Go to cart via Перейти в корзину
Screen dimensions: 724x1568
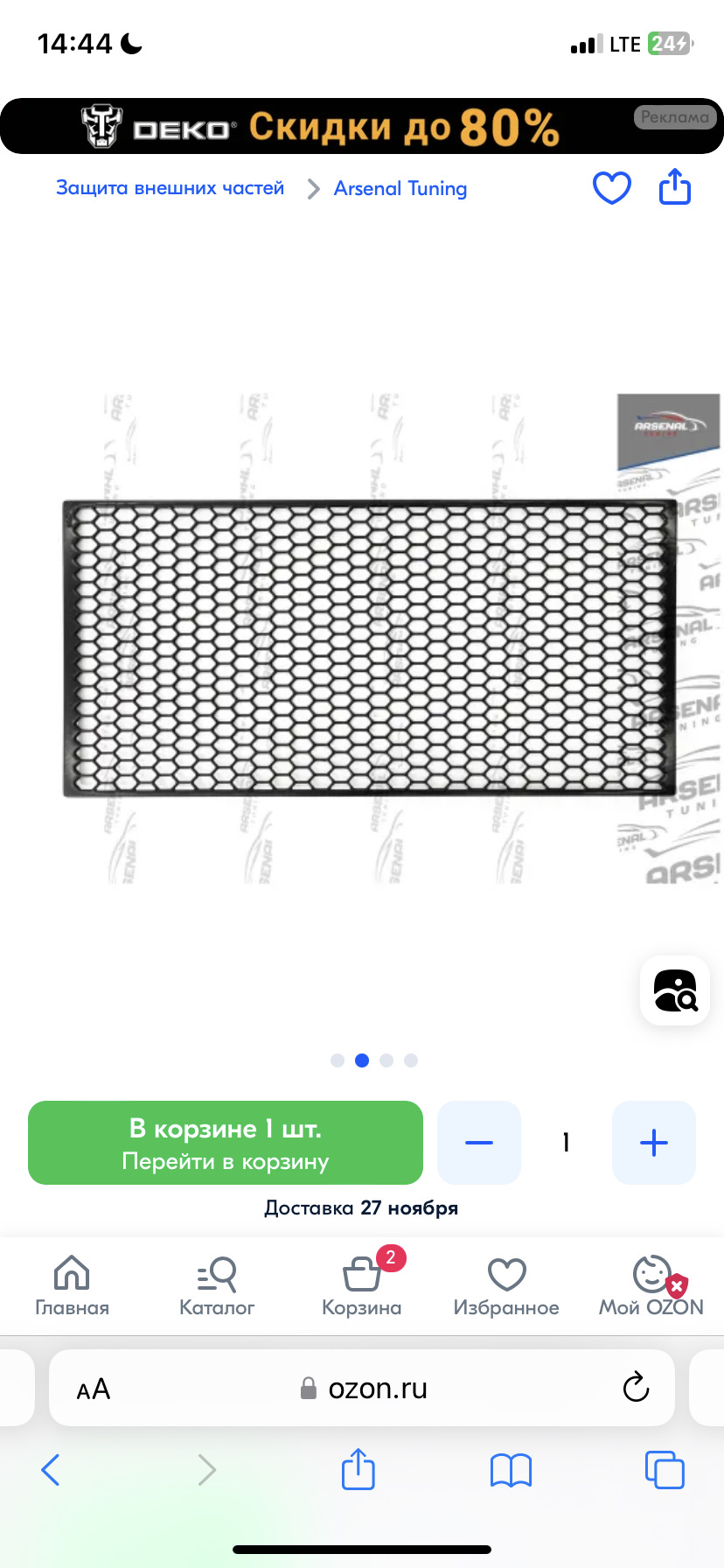tap(226, 1143)
